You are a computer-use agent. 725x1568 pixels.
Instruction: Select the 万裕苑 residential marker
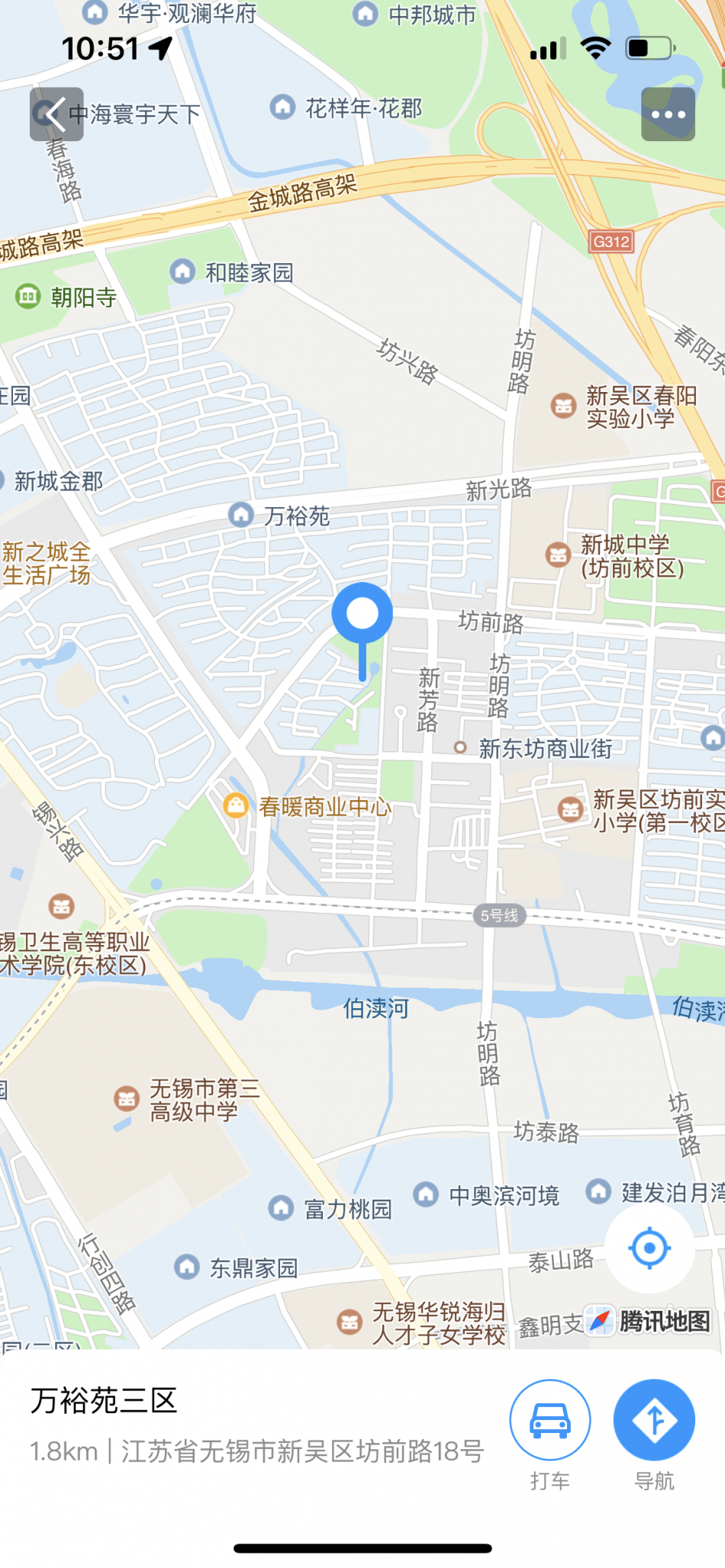pyautogui.click(x=241, y=515)
